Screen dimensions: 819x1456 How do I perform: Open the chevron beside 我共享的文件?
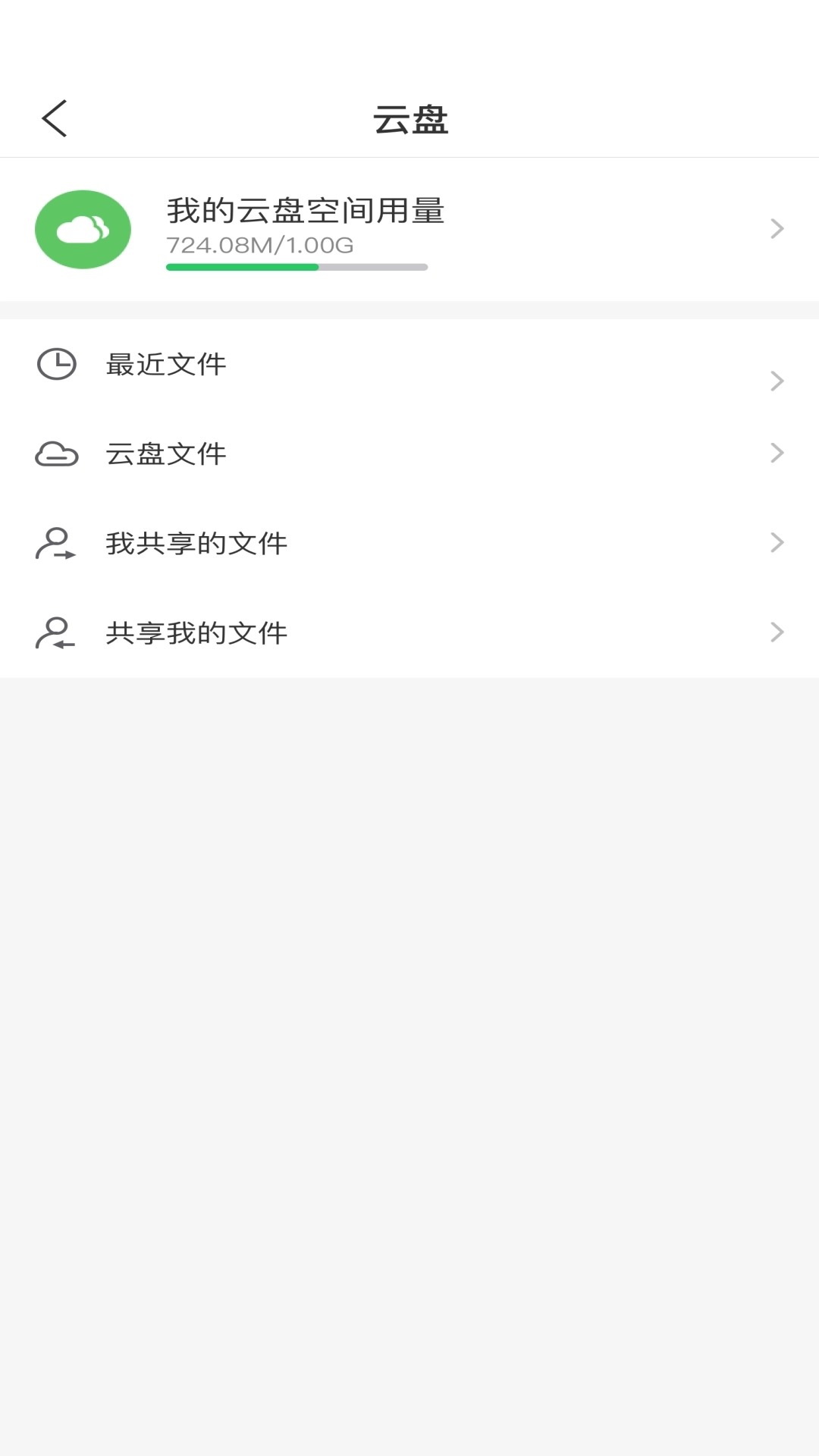pos(777,542)
